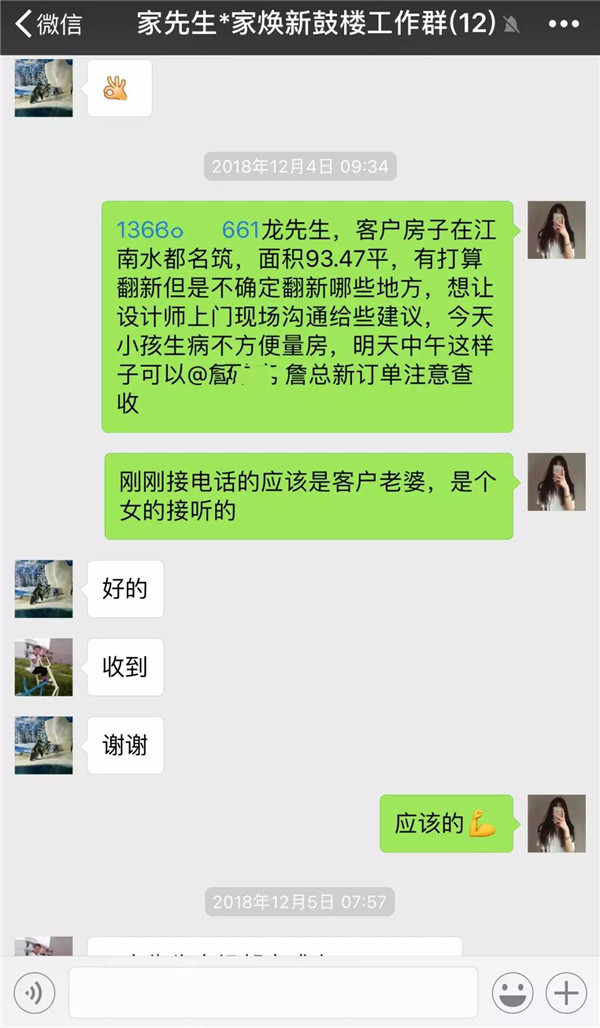Open the avatar beside the 好的 message

pos(43,589)
